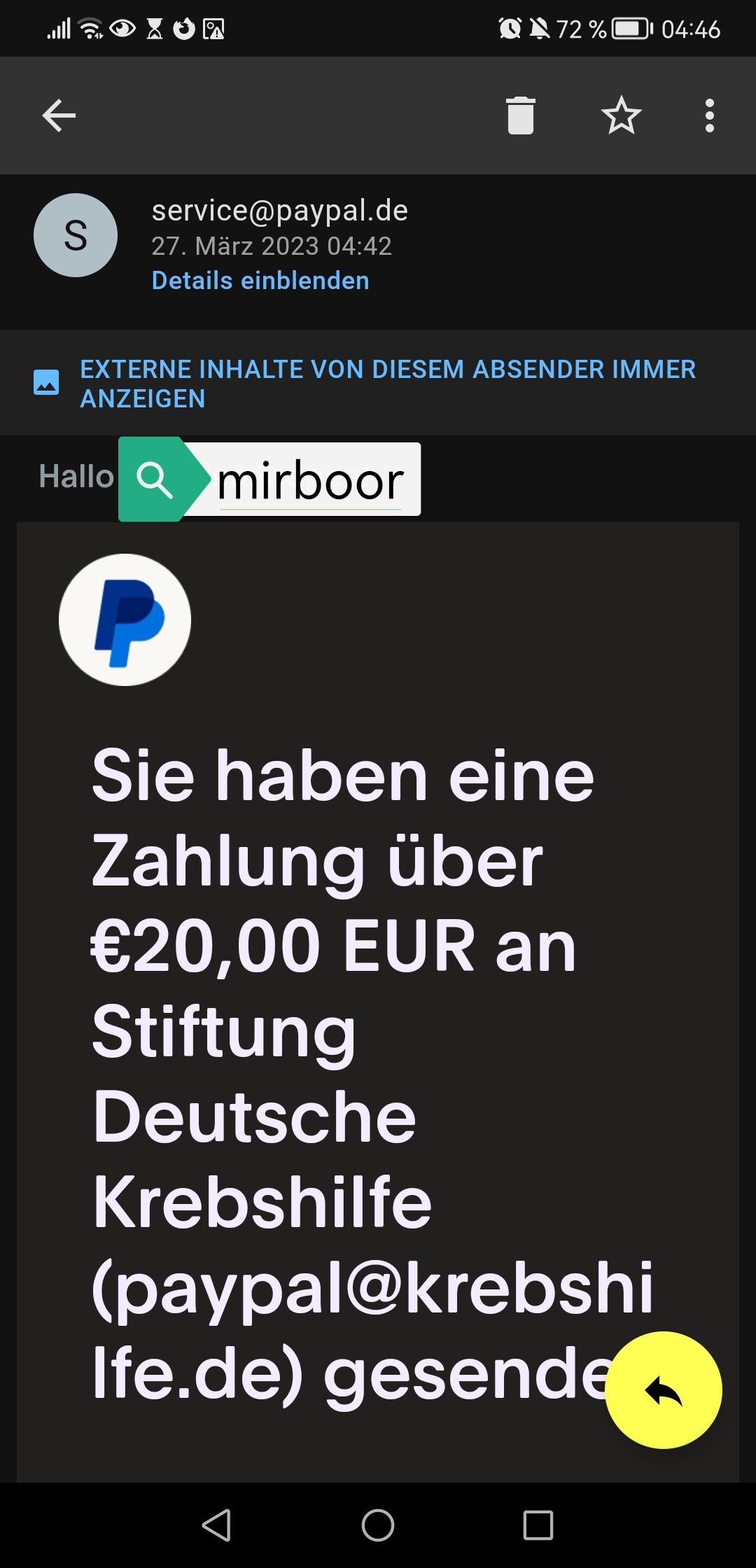Go back to the inbox
Image resolution: width=756 pixels, height=1568 pixels.
coord(59,115)
